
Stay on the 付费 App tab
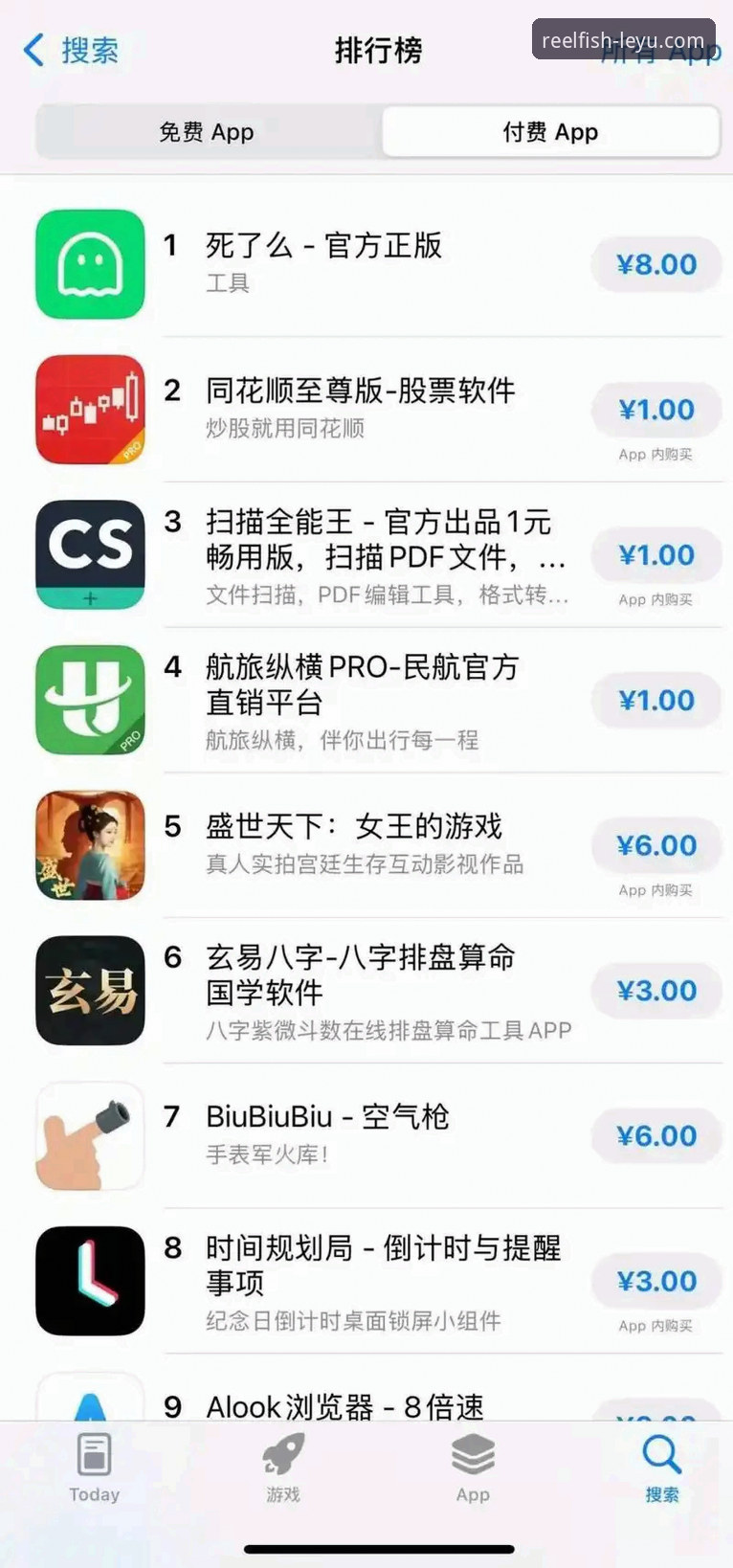(x=549, y=131)
